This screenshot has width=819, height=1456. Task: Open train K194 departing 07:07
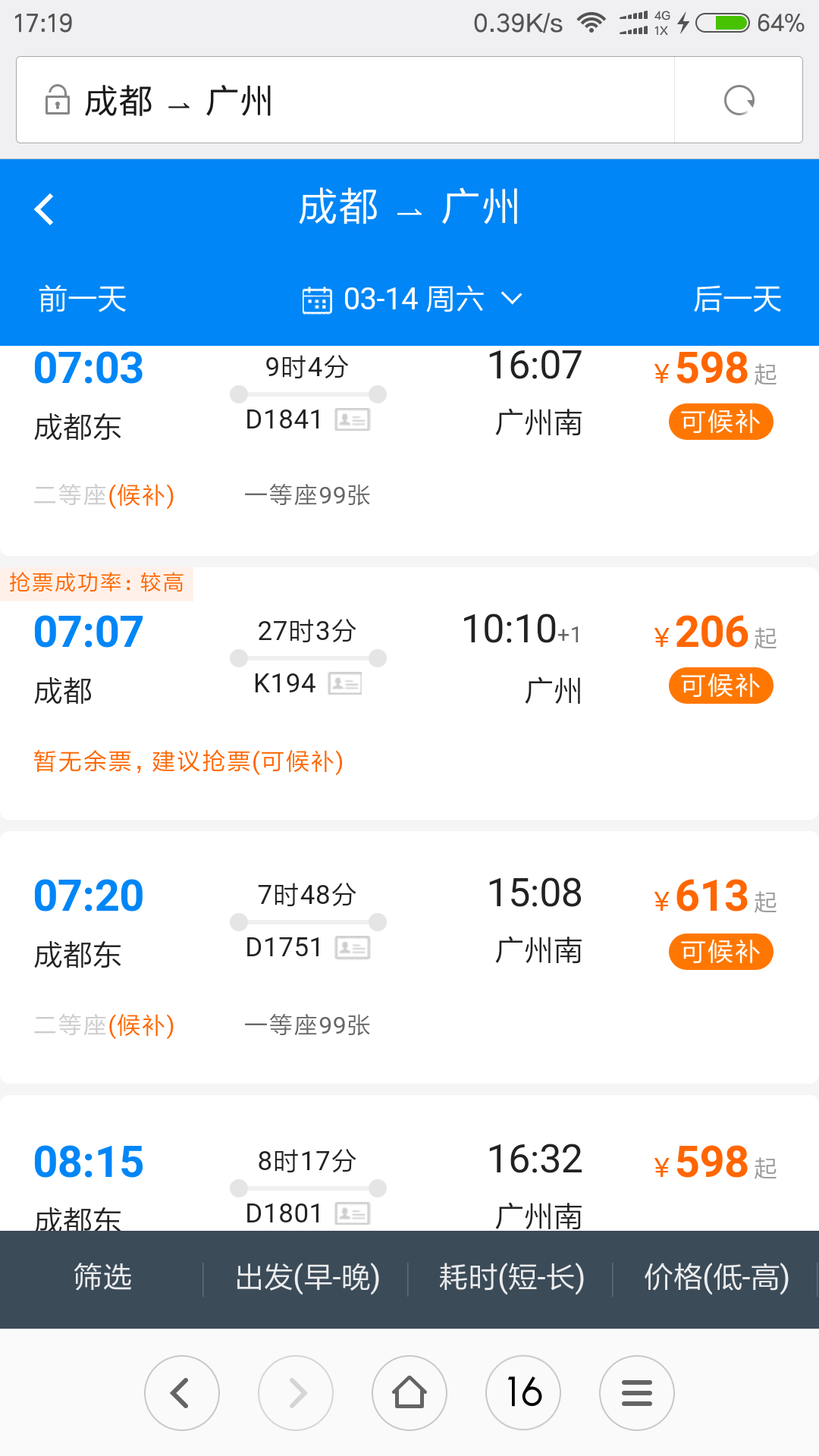tap(409, 693)
